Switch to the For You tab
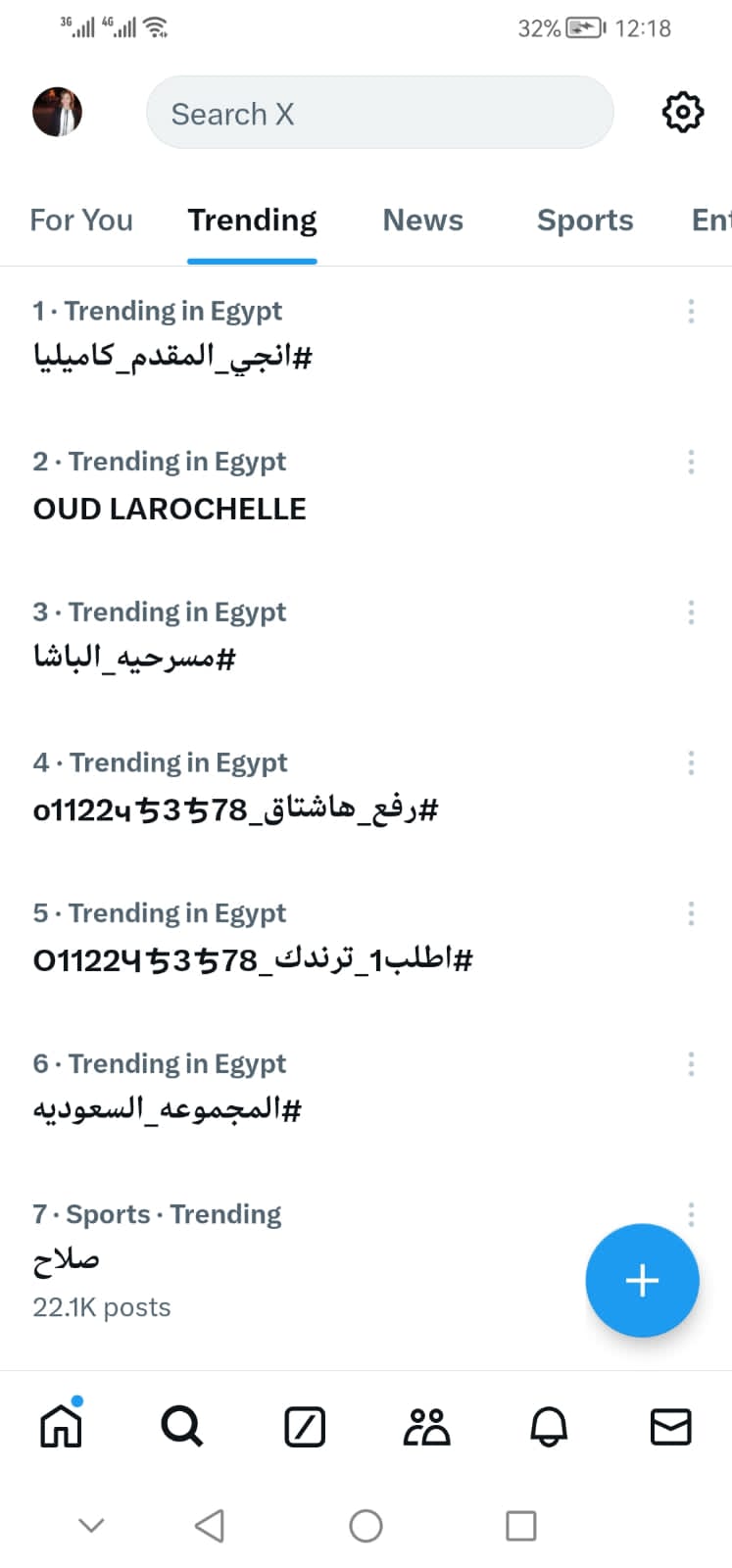This screenshot has width=732, height=1568. (x=81, y=220)
